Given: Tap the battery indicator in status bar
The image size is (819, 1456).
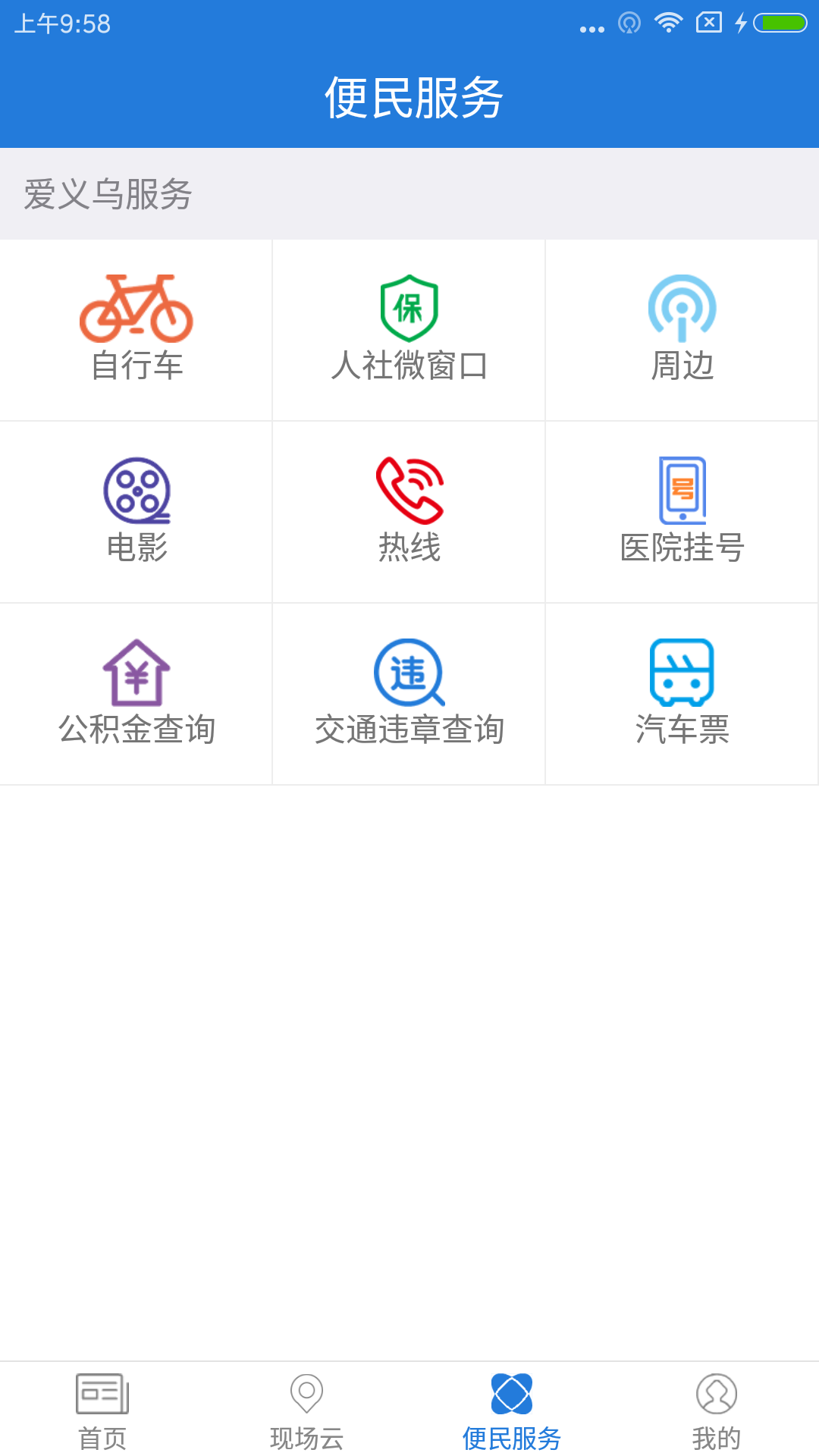Looking at the screenshot, I should coord(781,23).
